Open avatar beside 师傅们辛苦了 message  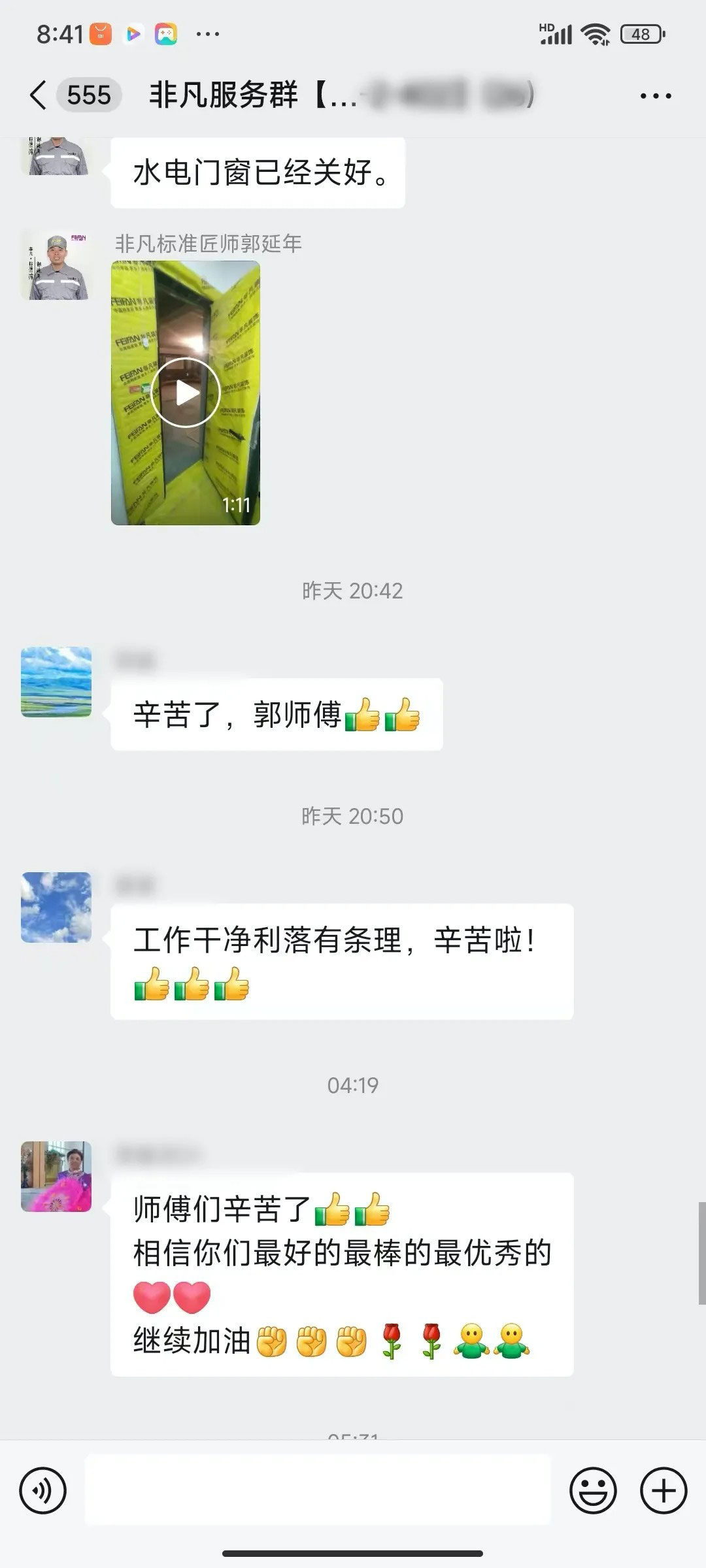point(56,1177)
